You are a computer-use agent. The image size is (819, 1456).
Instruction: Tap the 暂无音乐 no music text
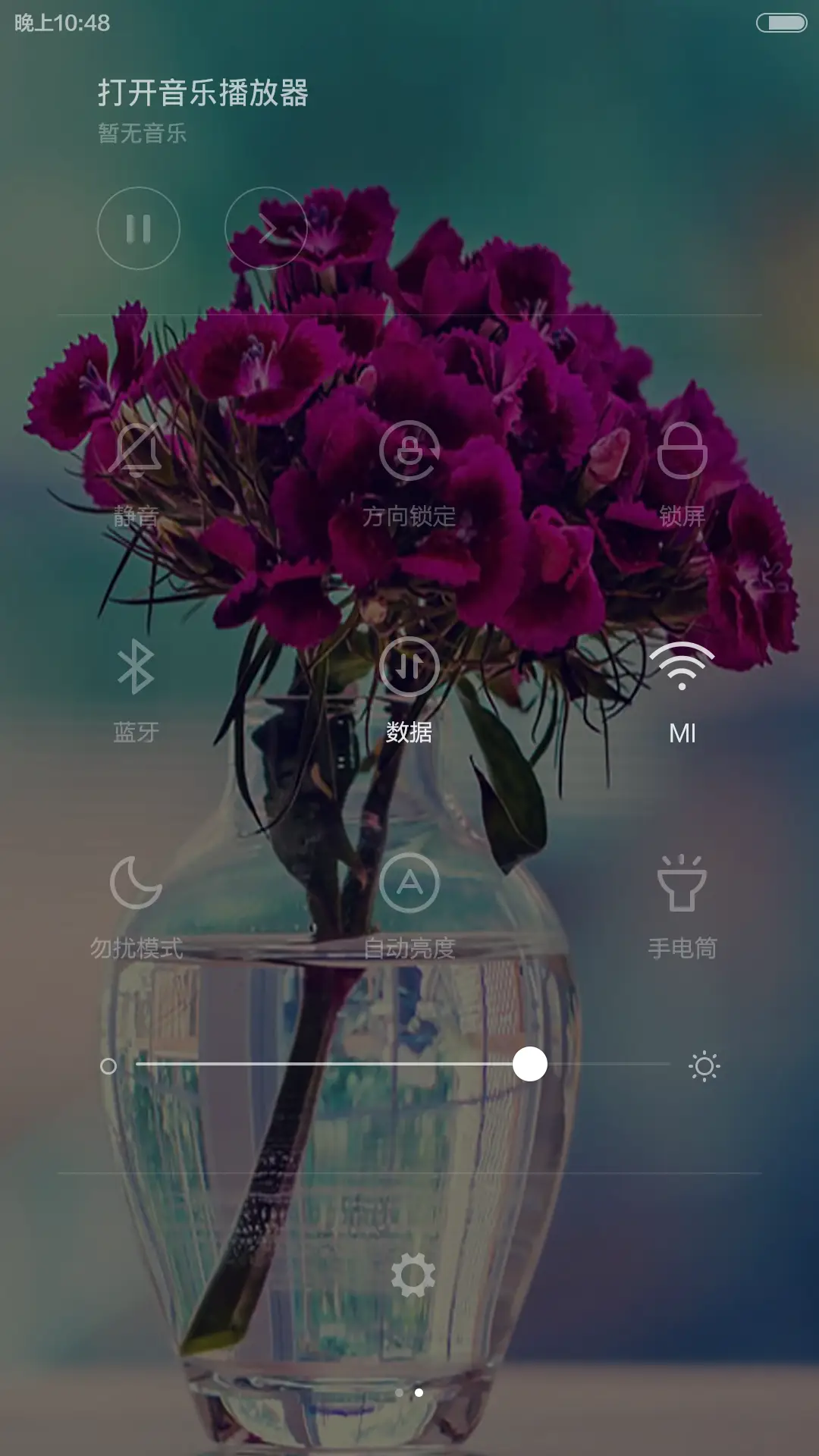click(140, 133)
